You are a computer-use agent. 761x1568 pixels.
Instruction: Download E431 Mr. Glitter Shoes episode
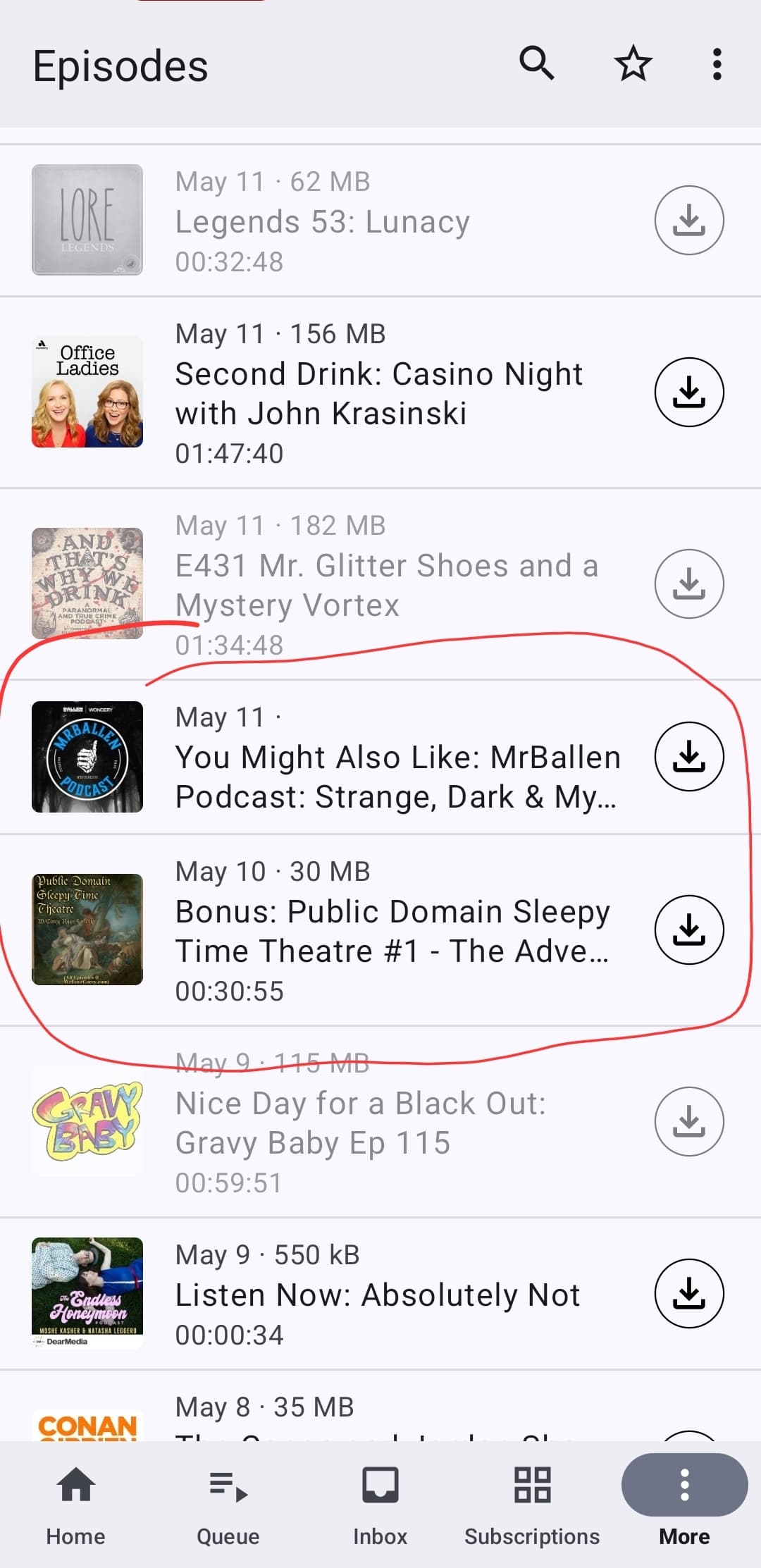689,584
